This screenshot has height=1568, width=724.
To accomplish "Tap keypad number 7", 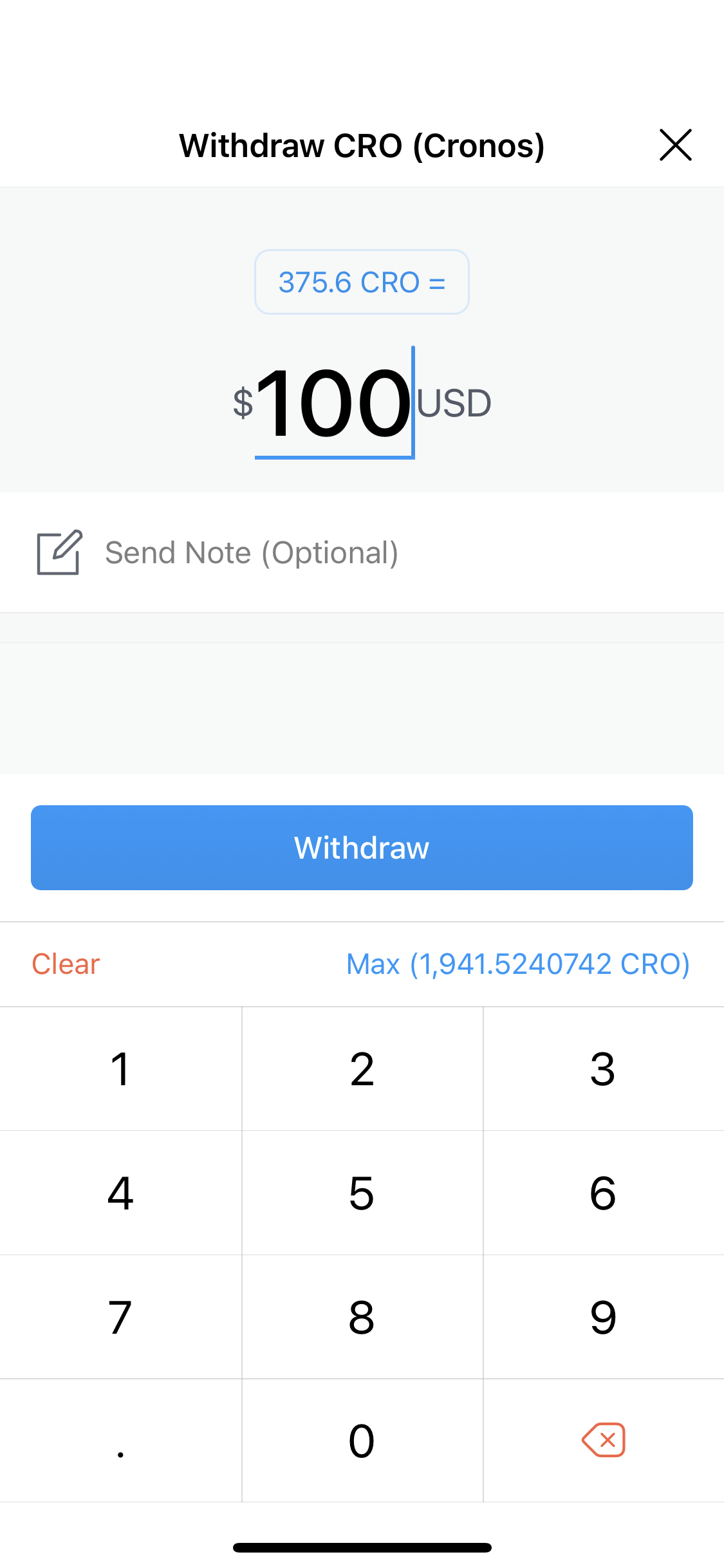I will click(x=120, y=1317).
